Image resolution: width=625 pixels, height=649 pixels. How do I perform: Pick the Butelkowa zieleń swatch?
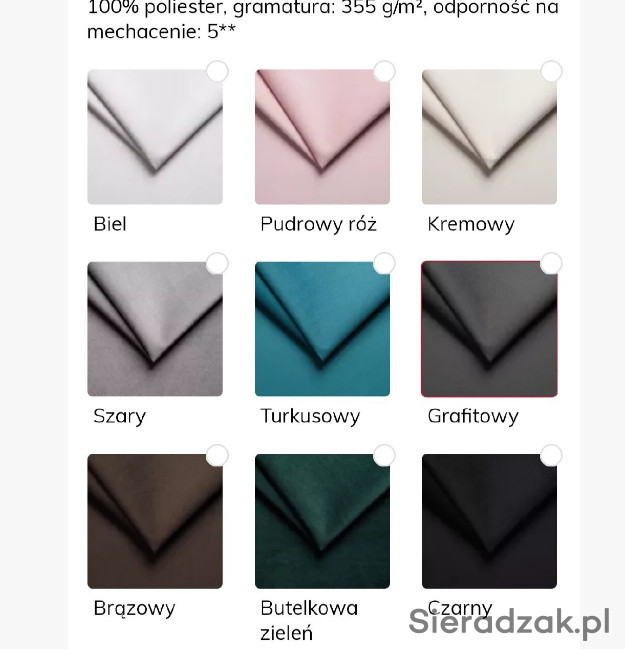pos(322,521)
